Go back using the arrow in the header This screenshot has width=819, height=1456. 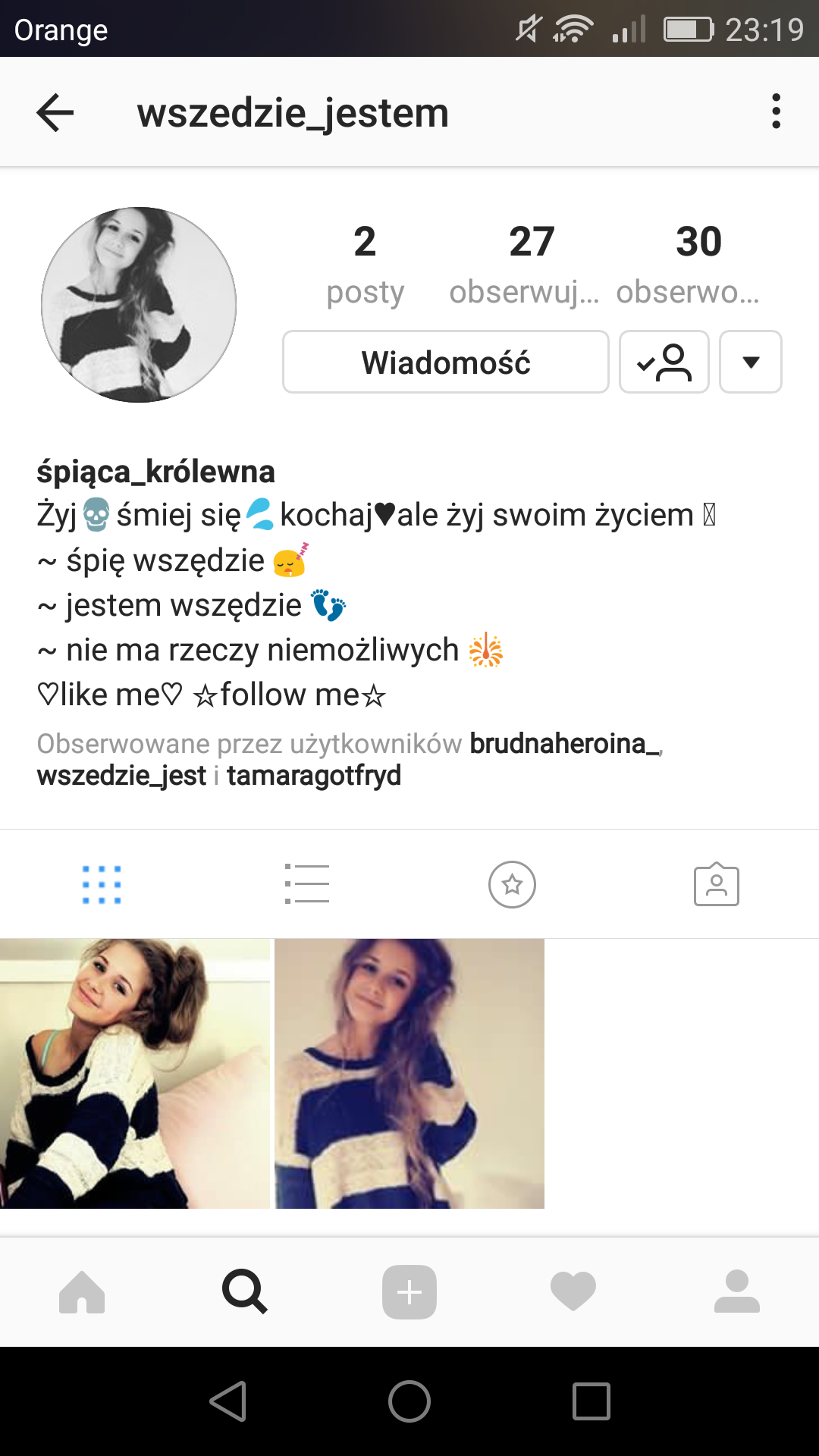click(55, 112)
